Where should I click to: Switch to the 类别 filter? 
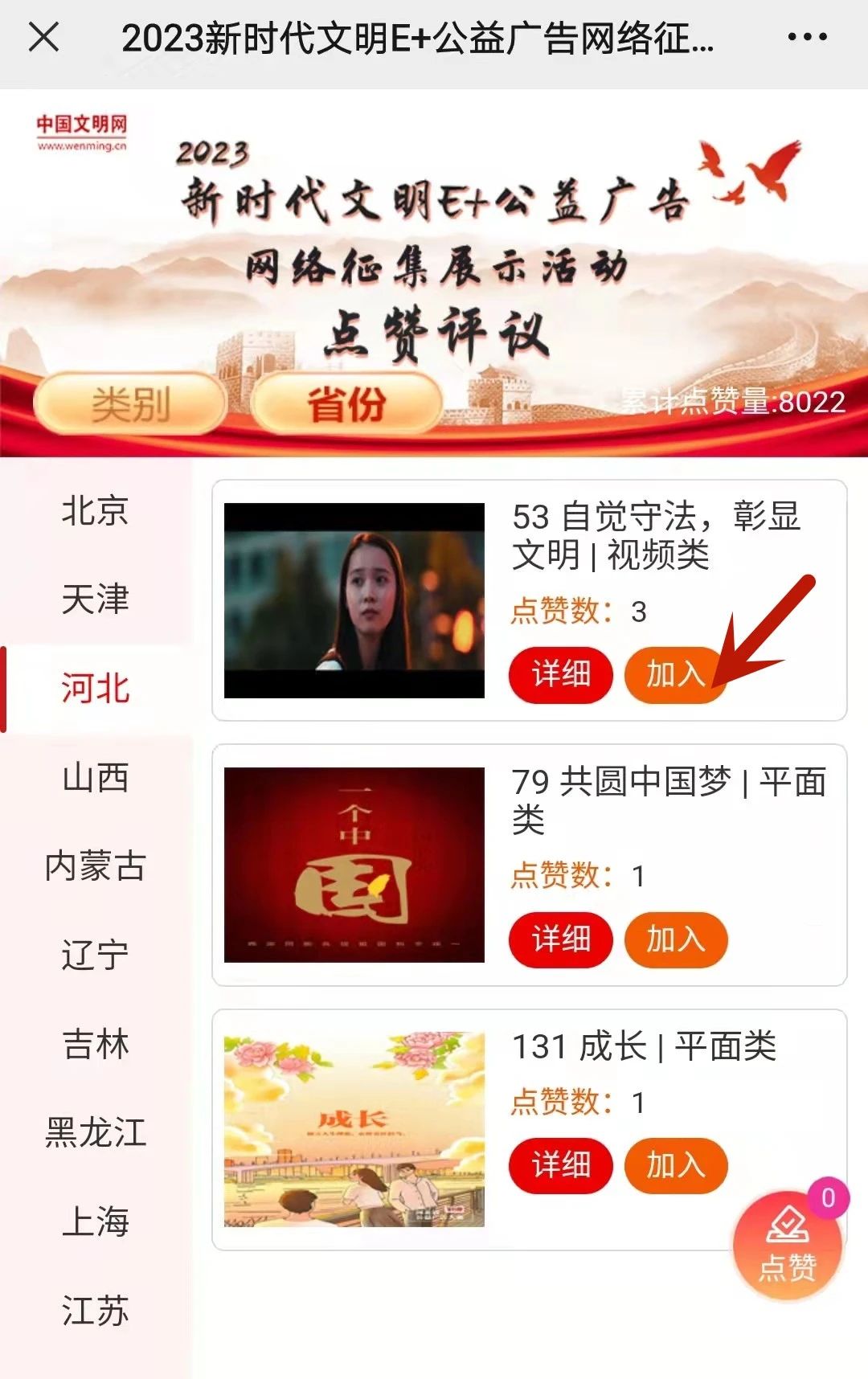(x=130, y=403)
